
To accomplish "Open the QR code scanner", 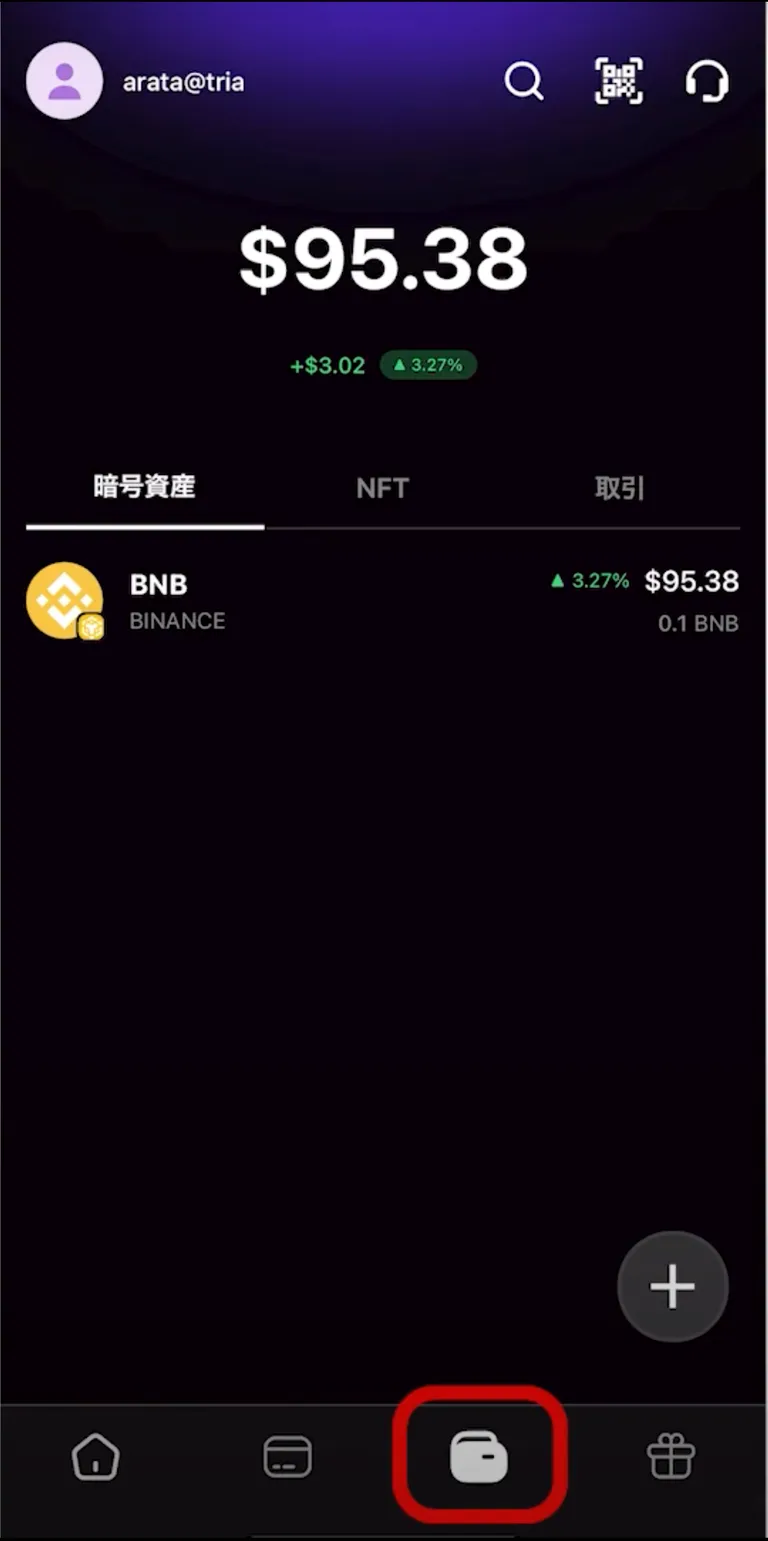I will click(619, 81).
